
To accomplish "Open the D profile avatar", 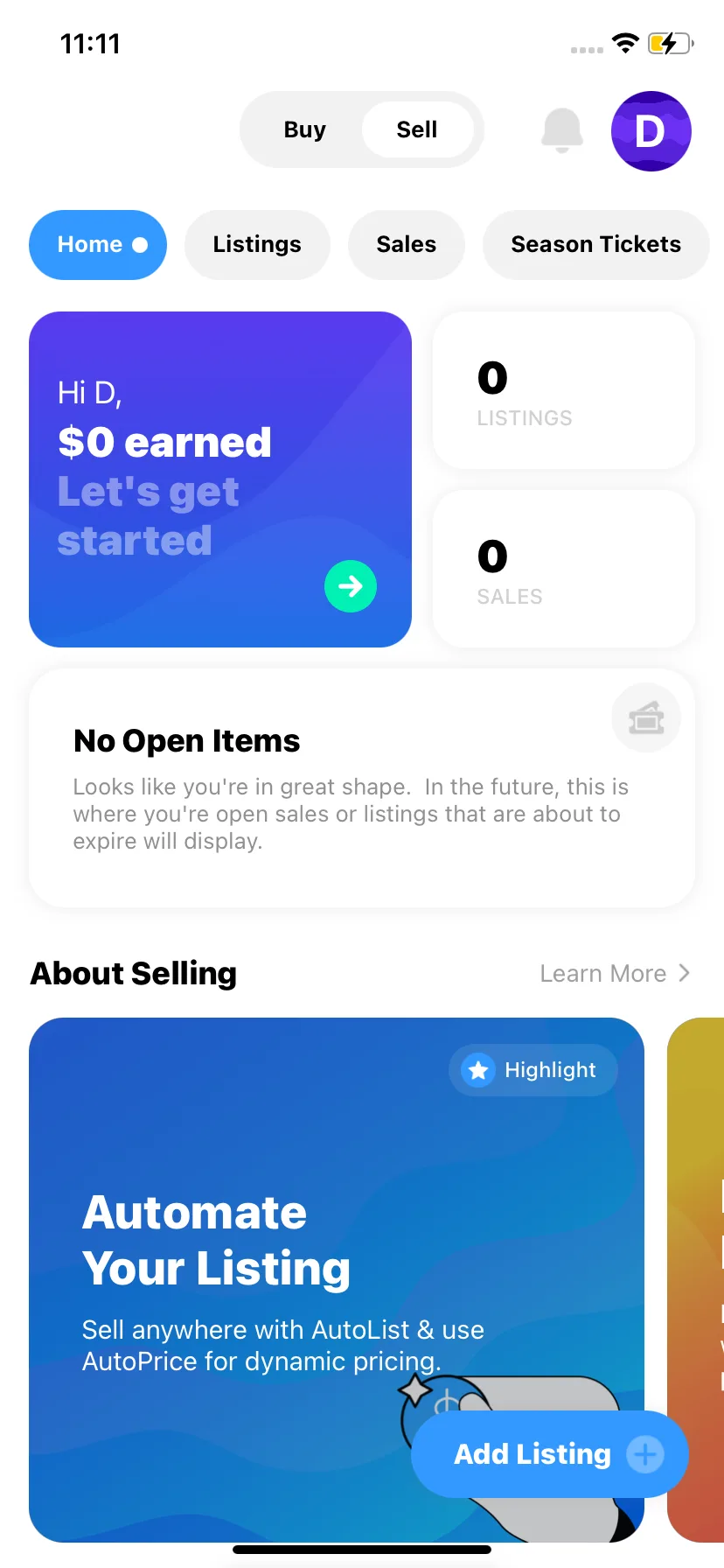I will click(651, 131).
